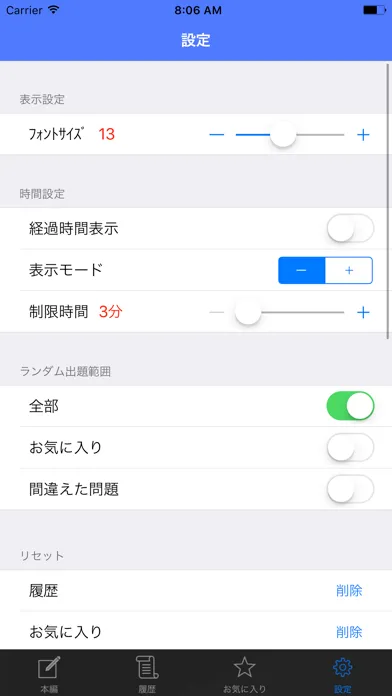The image size is (392, 696).
Task: Delete the 履歴 data via 削除
Action: click(x=349, y=591)
